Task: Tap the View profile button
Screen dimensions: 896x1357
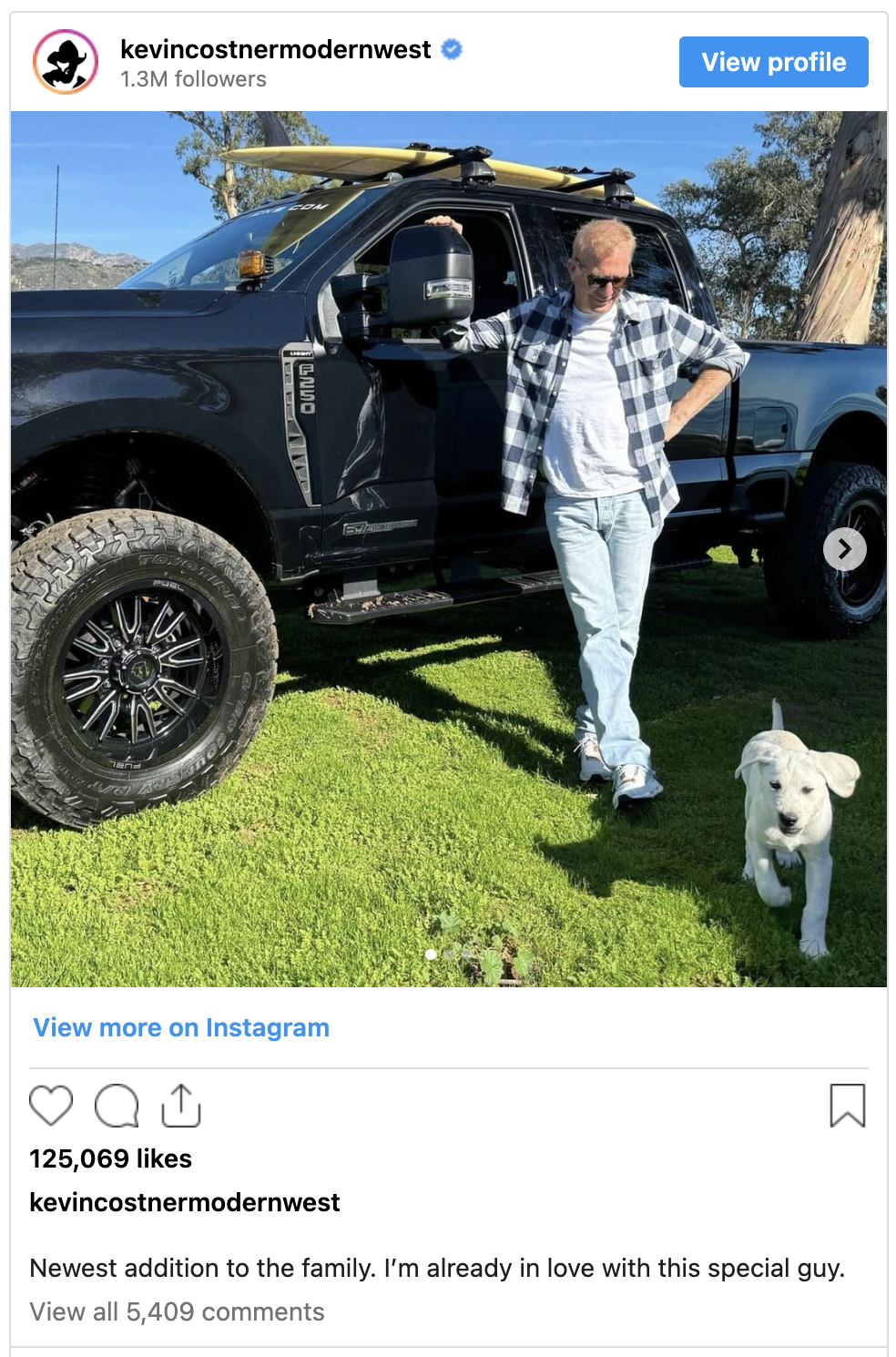Action: point(773,62)
